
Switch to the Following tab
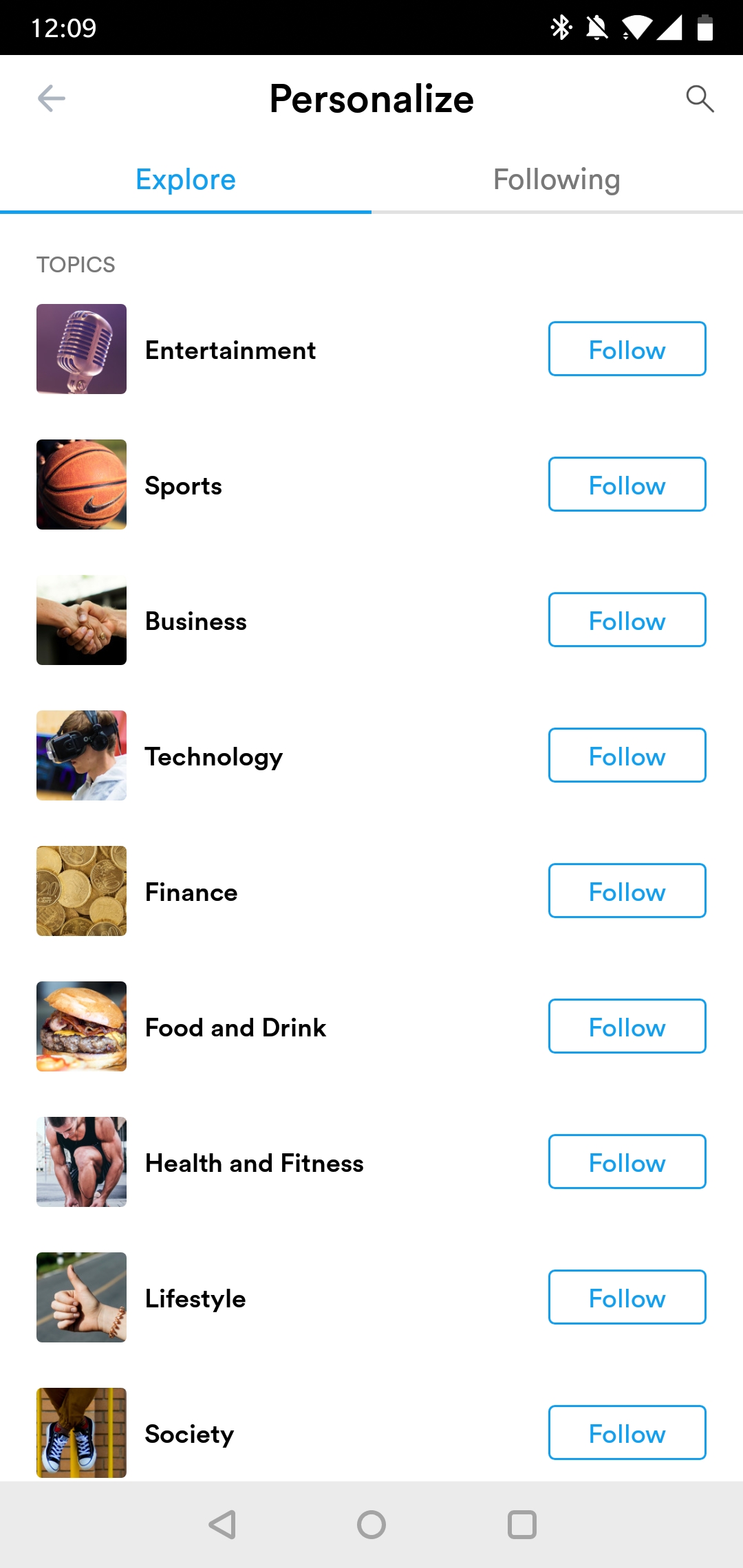557,180
